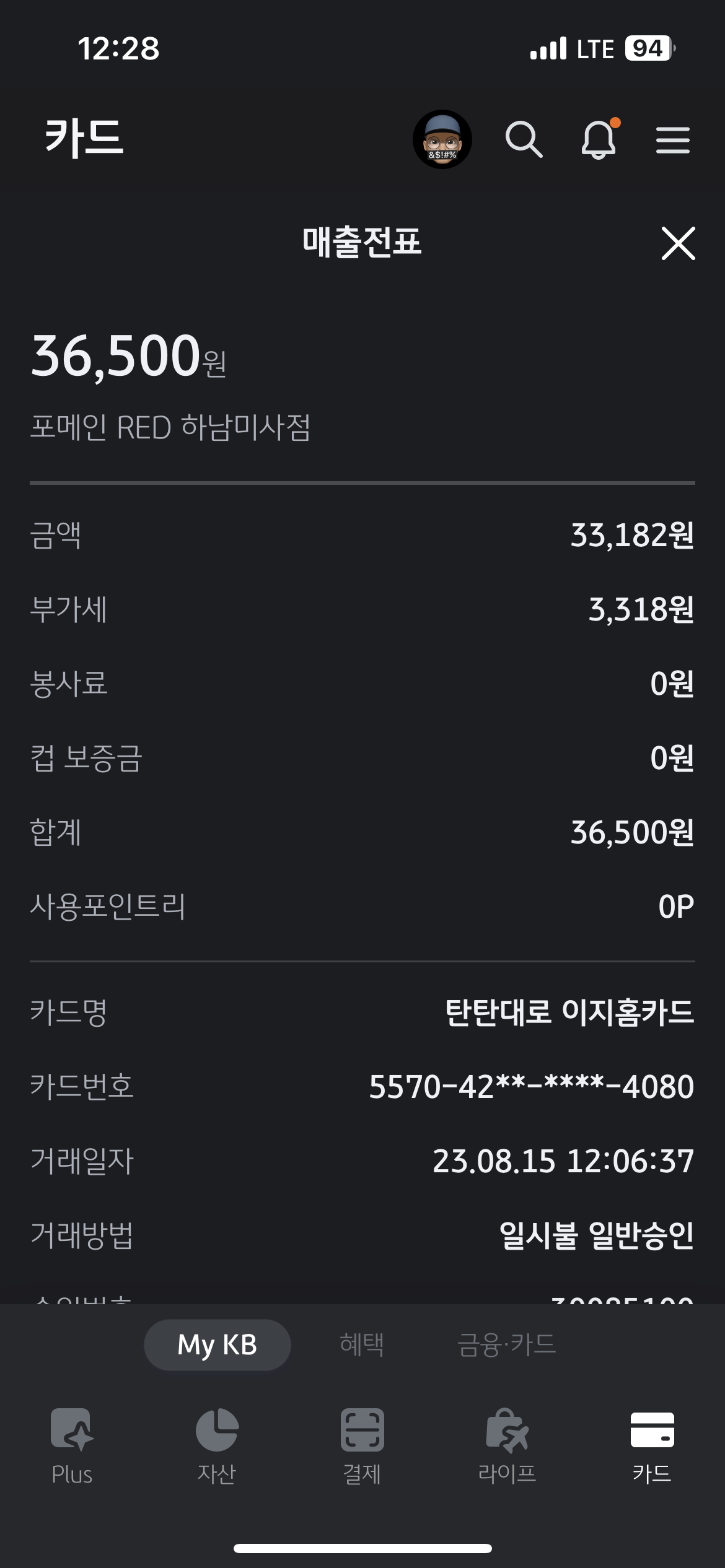Viewport: 725px width, 1568px height.
Task: Switch to the 금융·카드 segment
Action: (506, 1344)
